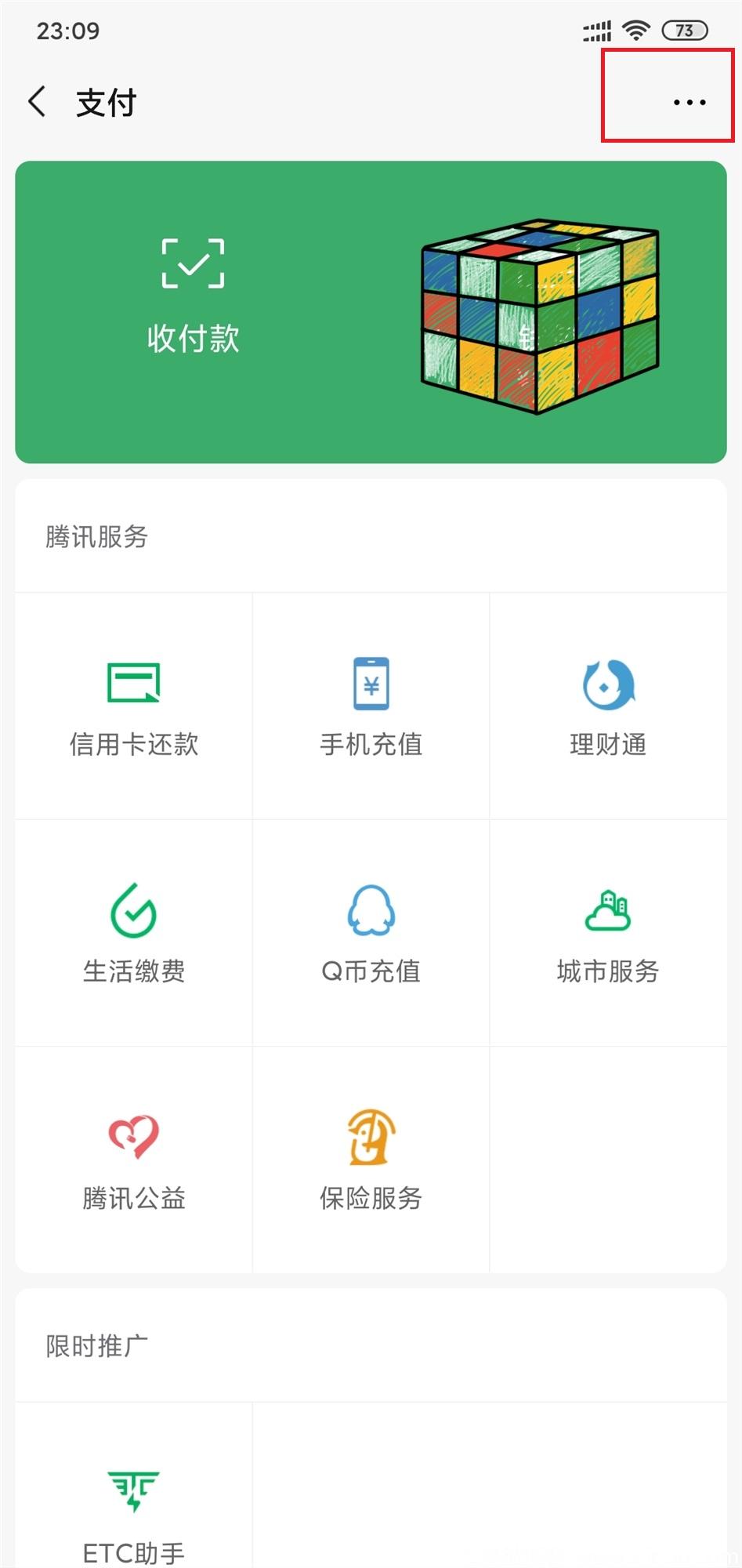
Task: Go back from the 支付 page
Action: coord(37,102)
